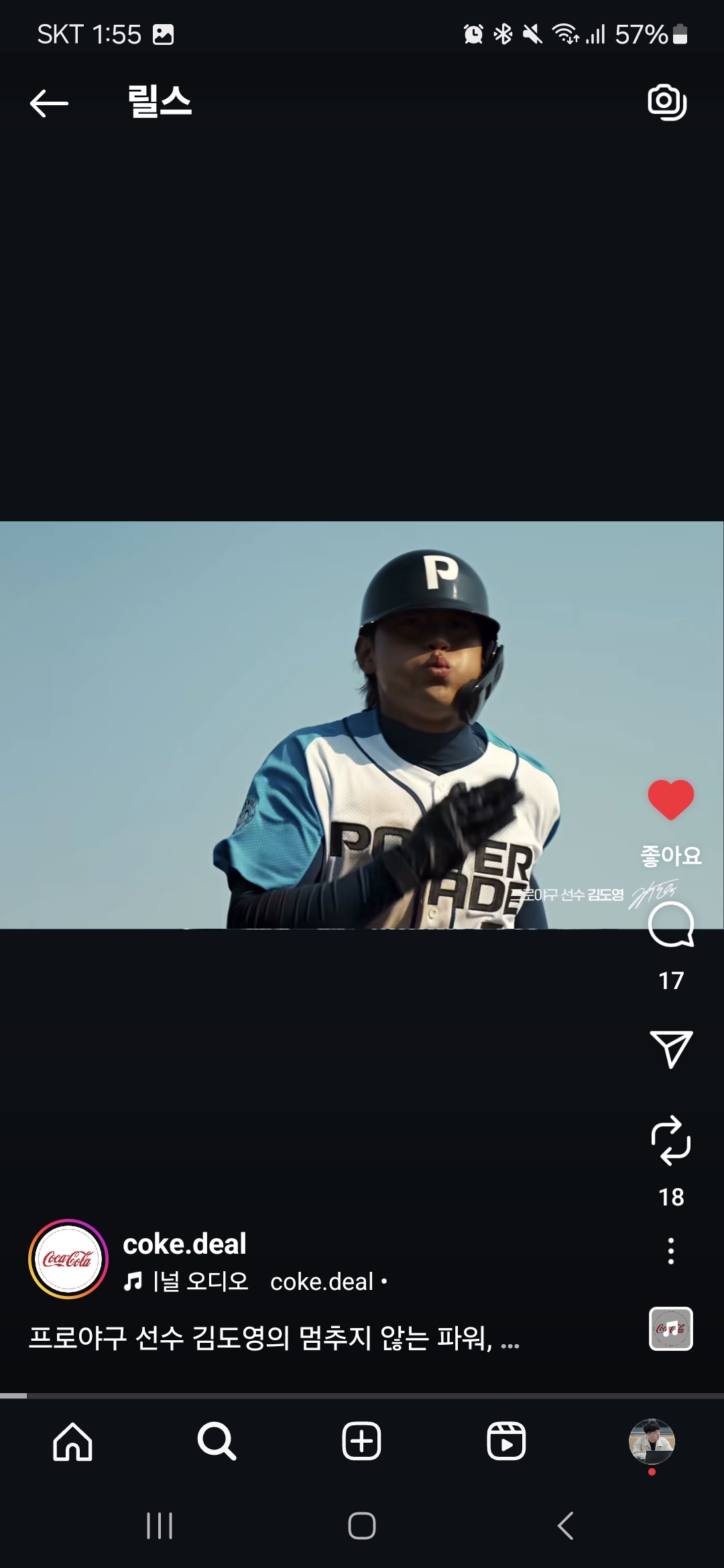Open recent apps from the navigation bar
Image resolution: width=724 pixels, height=1568 pixels.
pos(160,1526)
